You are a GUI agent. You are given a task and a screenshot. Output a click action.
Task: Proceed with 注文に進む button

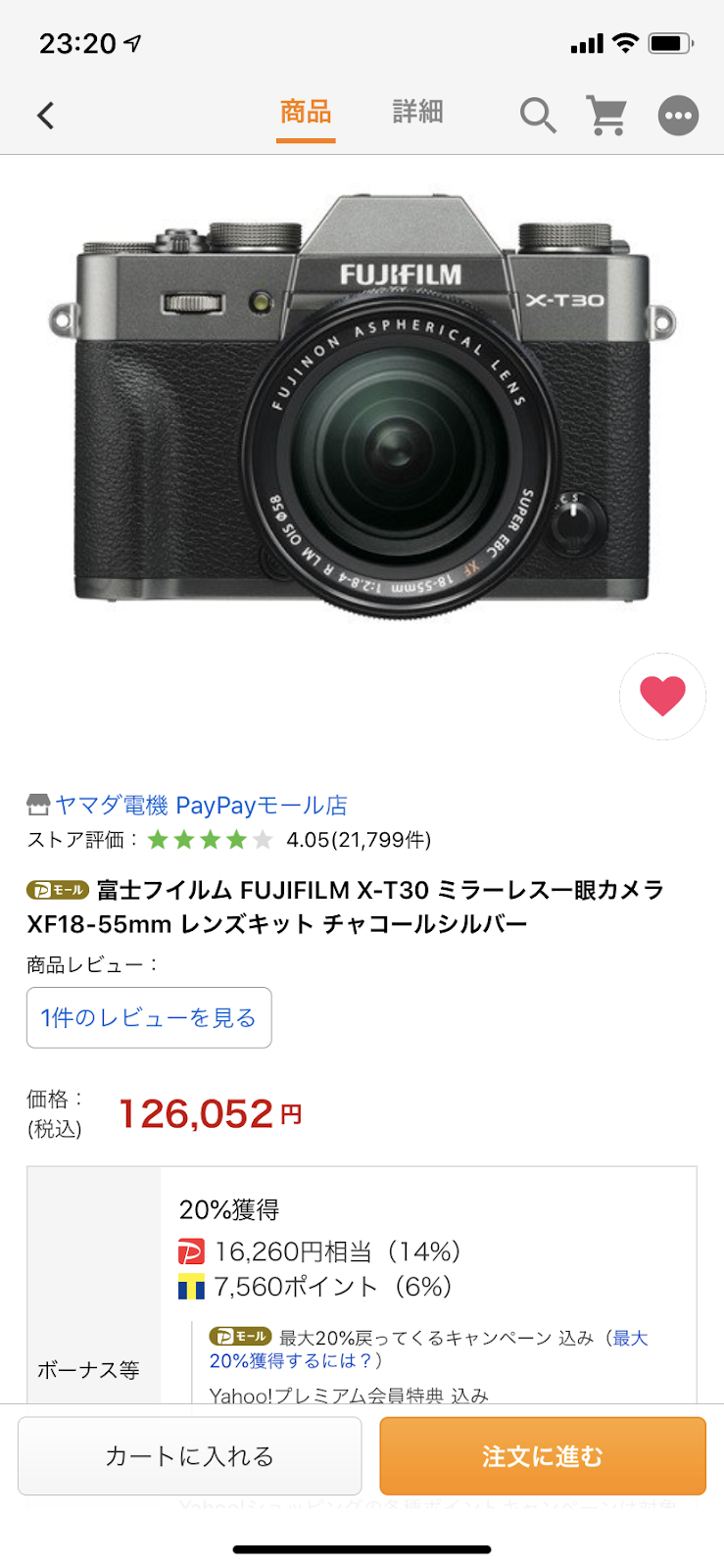coord(543,1456)
